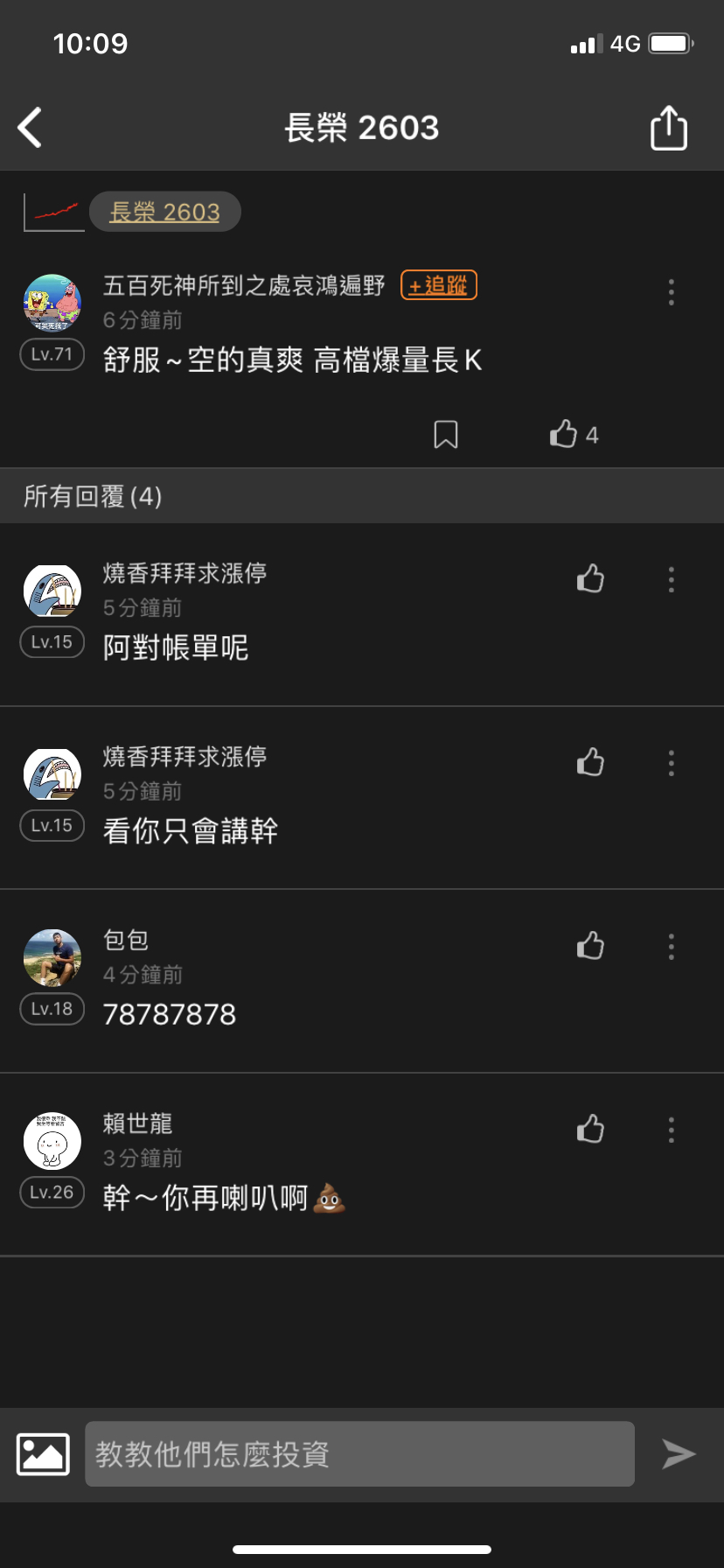The width and height of the screenshot is (724, 1568).
Task: Open the original poster's SpongeBob avatar
Action: click(x=52, y=303)
